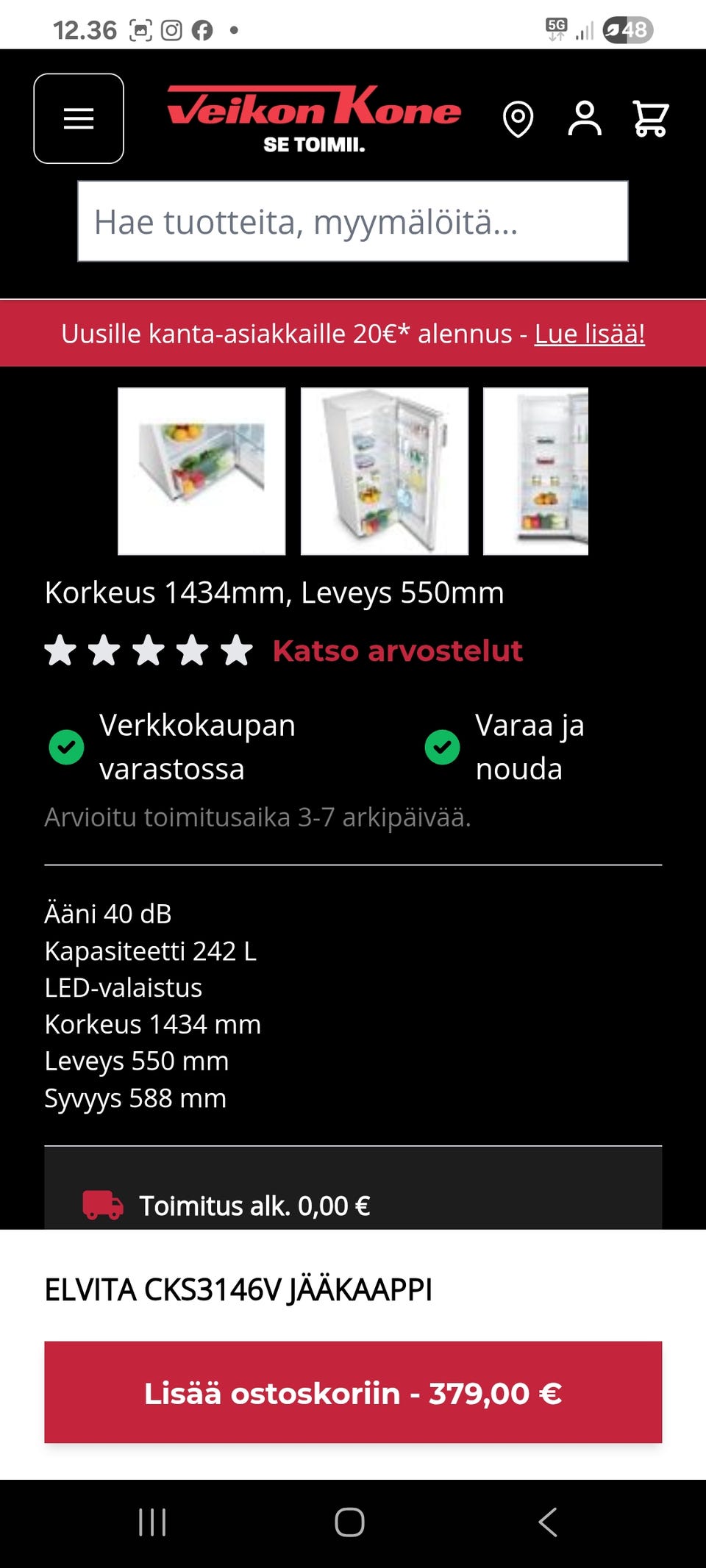This screenshot has width=706, height=1568.
Task: Select the open-door fridge thumbnail
Action: pos(385,470)
